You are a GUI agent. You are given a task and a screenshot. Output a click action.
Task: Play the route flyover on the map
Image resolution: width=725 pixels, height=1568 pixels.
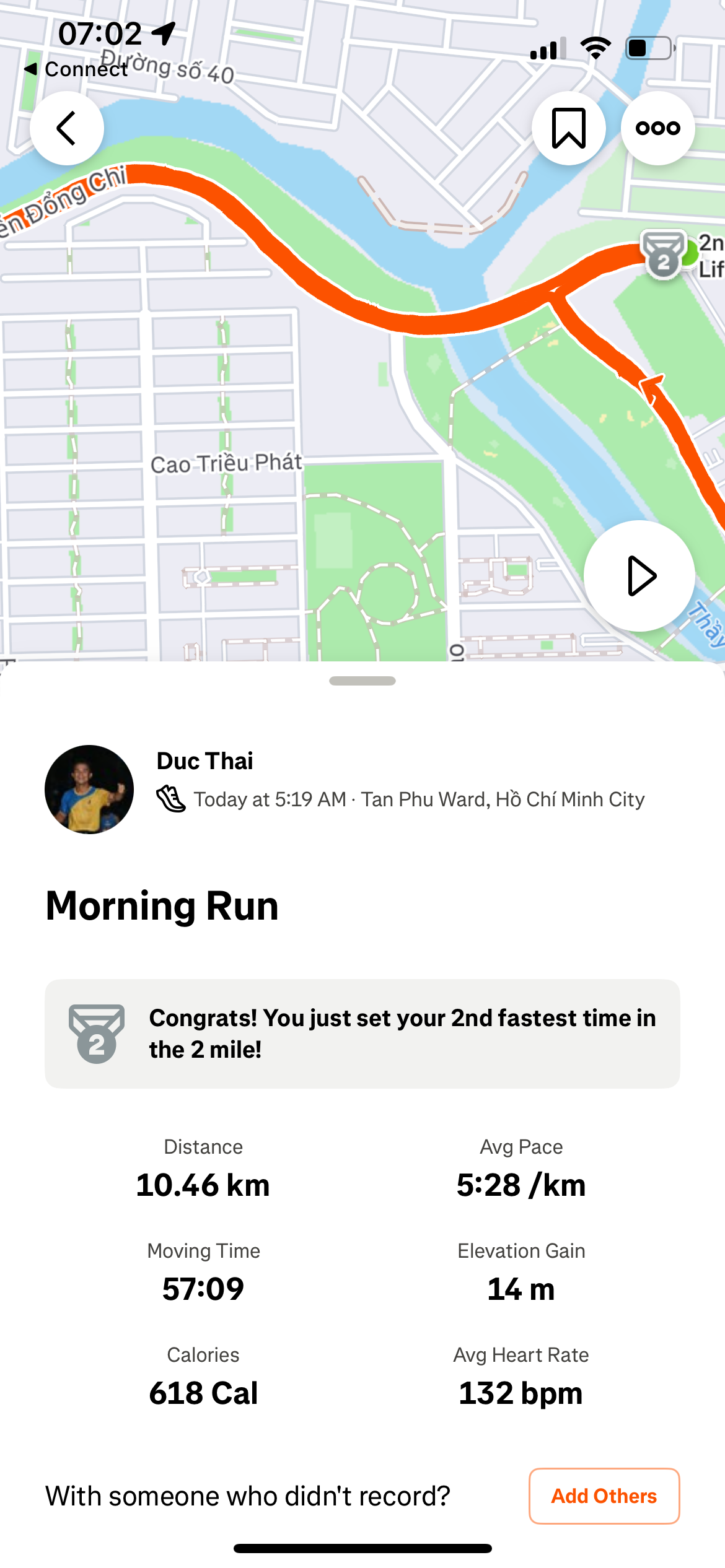click(x=639, y=576)
